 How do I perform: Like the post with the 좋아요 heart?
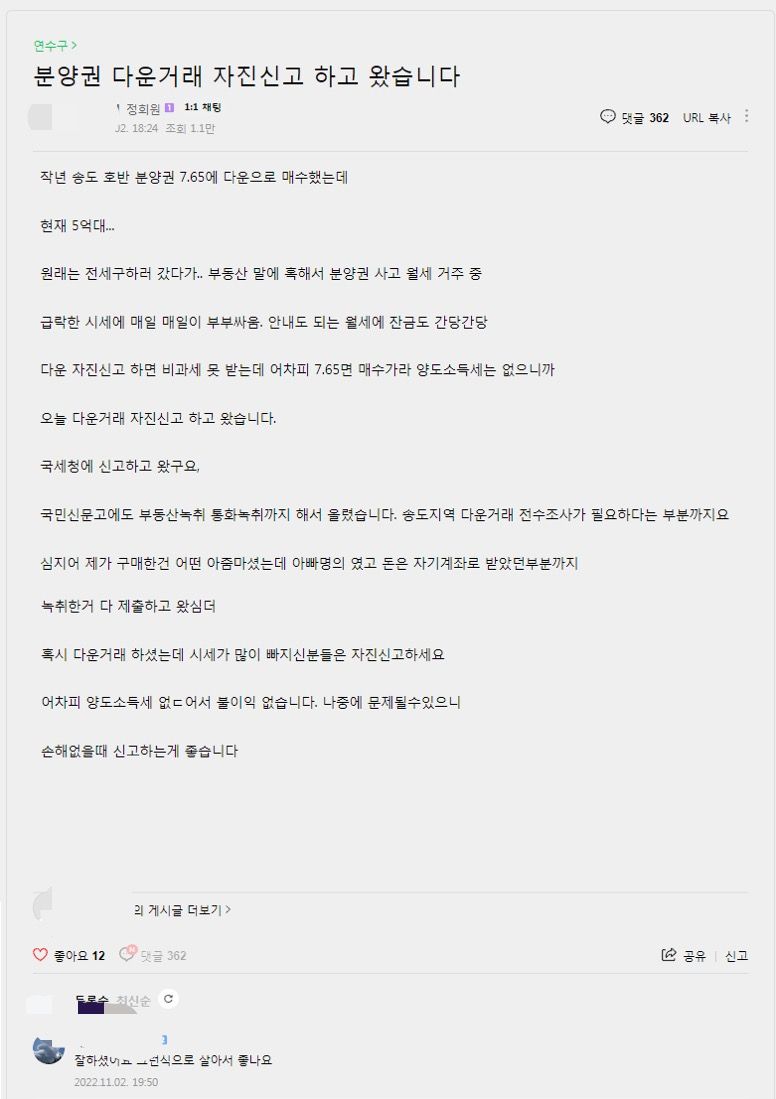point(41,955)
